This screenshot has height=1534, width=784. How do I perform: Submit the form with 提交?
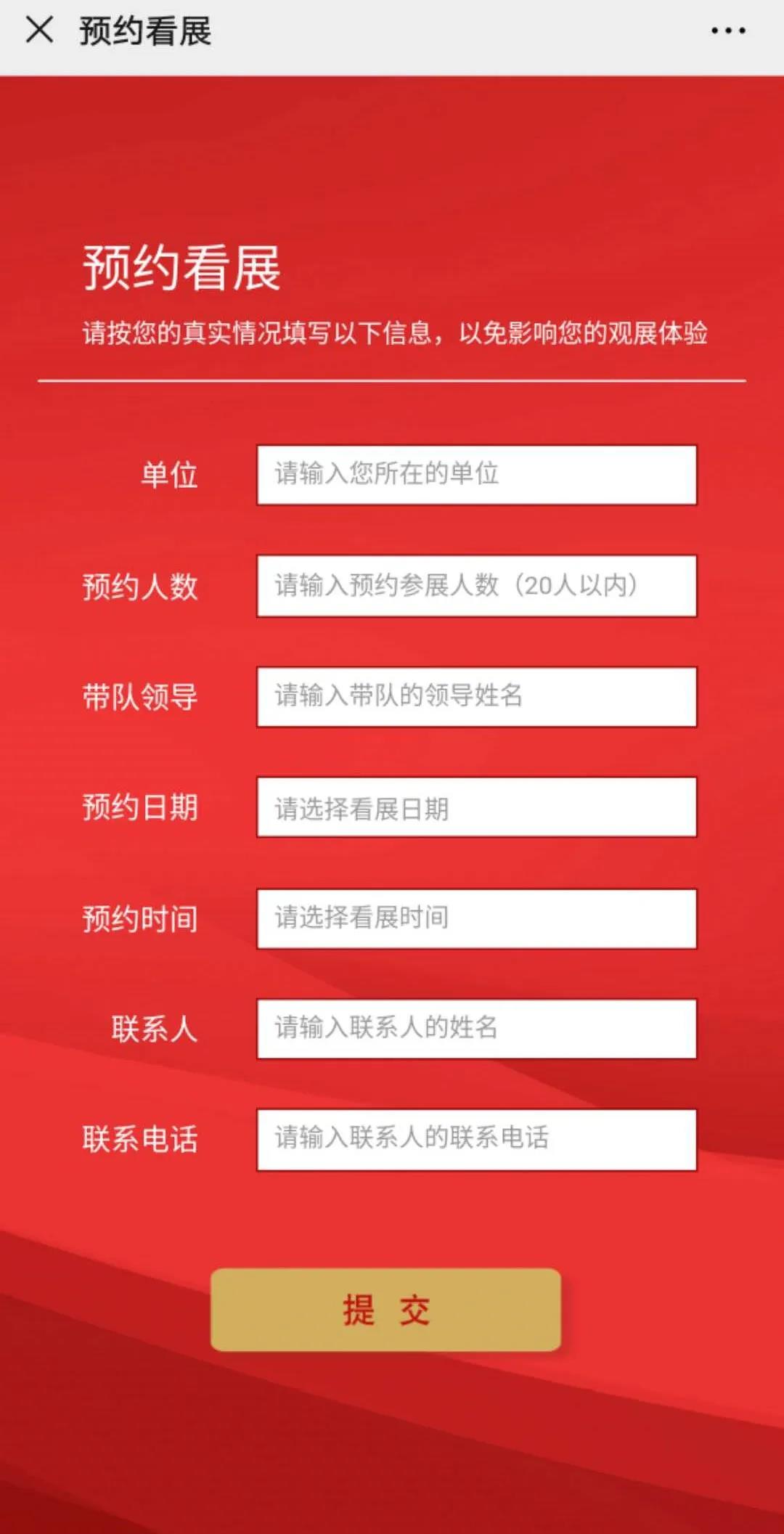coord(385,1310)
